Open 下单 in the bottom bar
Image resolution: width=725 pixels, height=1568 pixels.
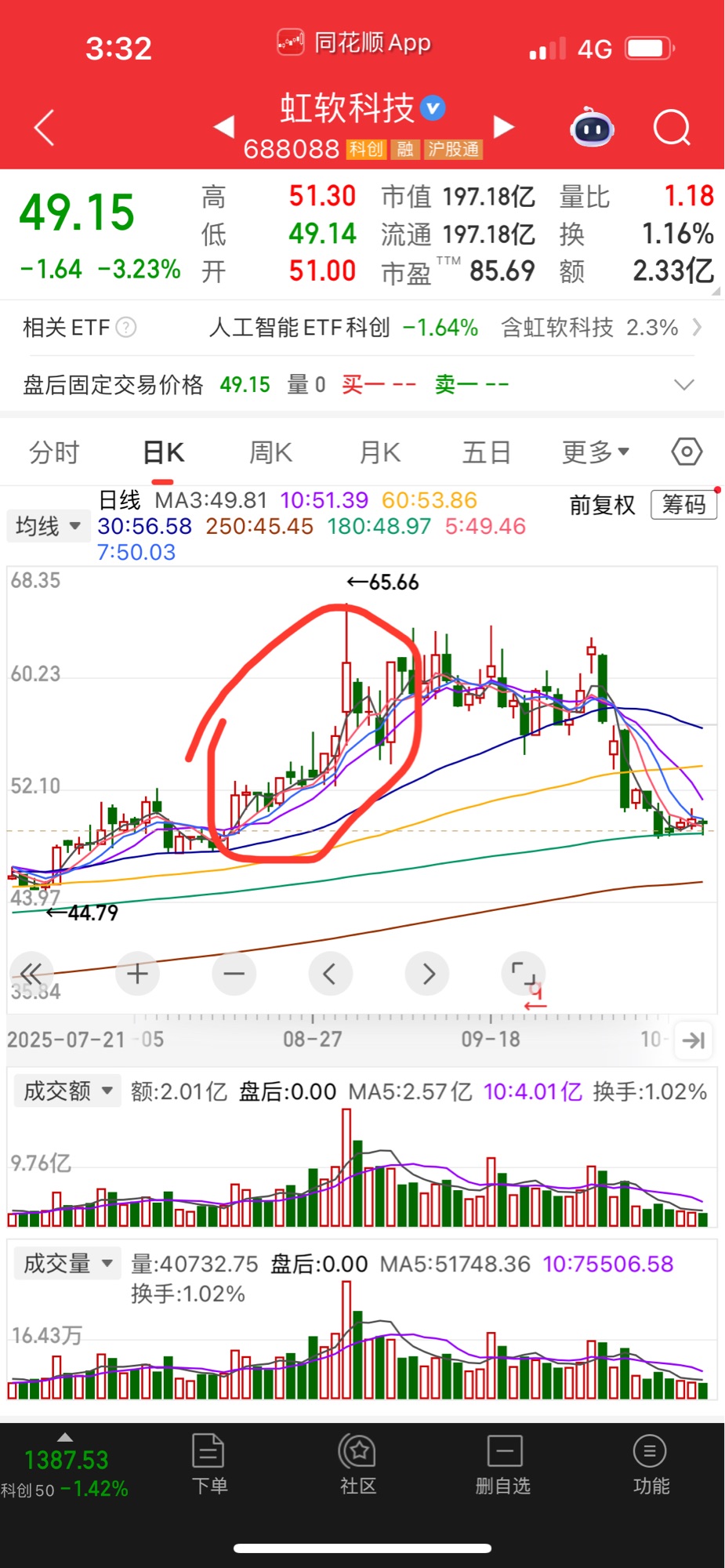click(209, 1464)
